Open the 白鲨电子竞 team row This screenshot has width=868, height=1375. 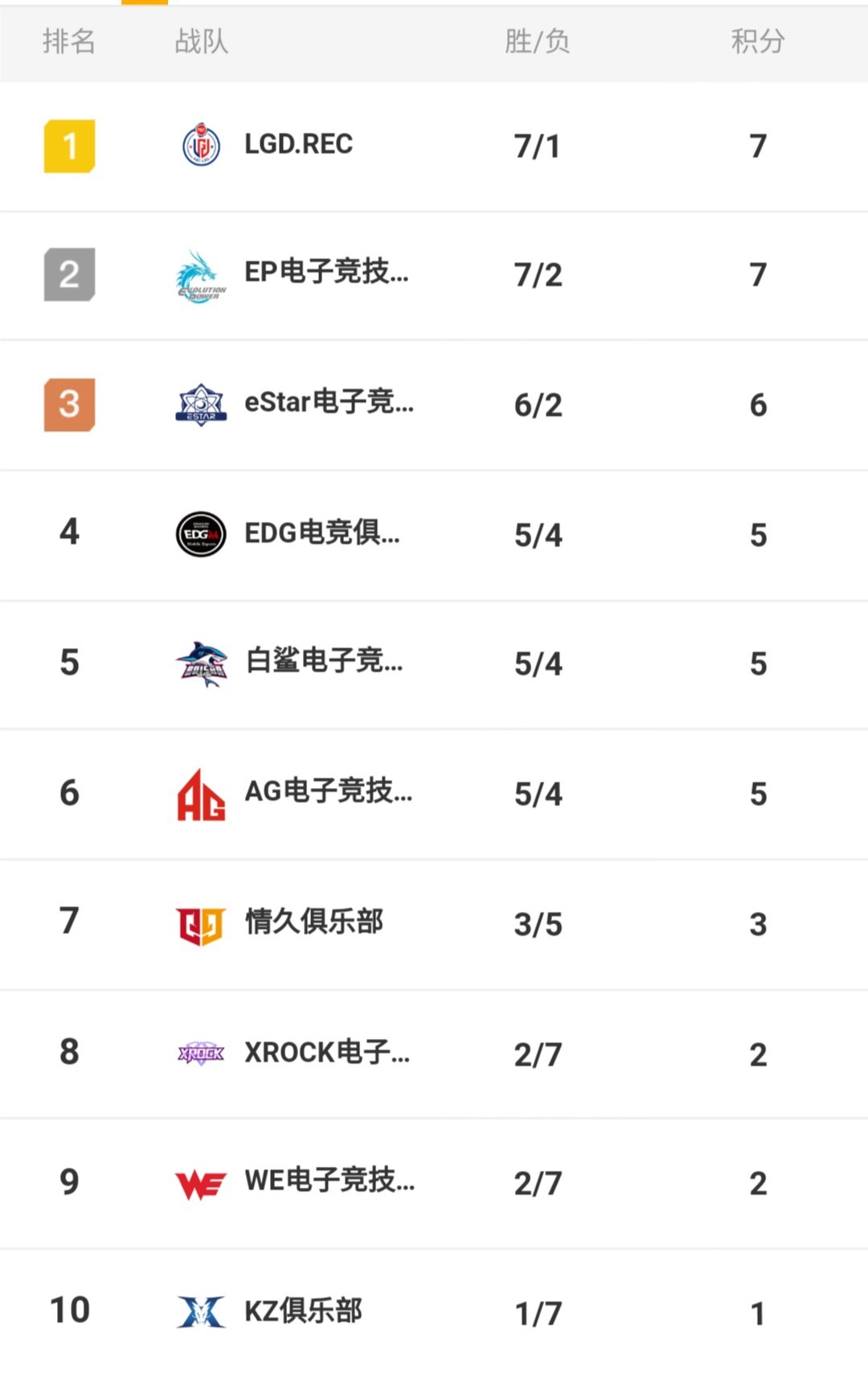pyautogui.click(x=324, y=662)
